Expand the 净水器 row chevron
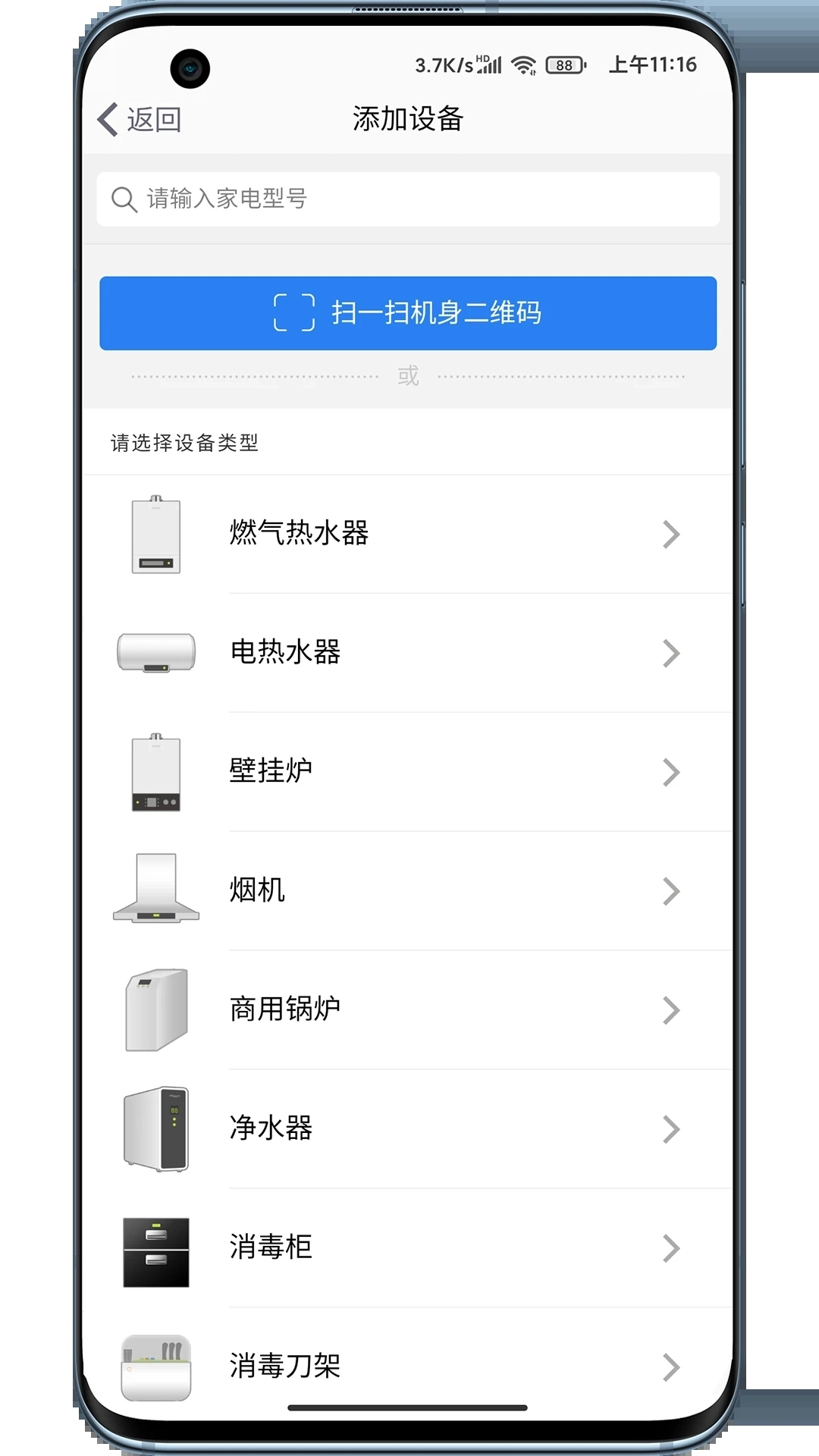 click(670, 1129)
